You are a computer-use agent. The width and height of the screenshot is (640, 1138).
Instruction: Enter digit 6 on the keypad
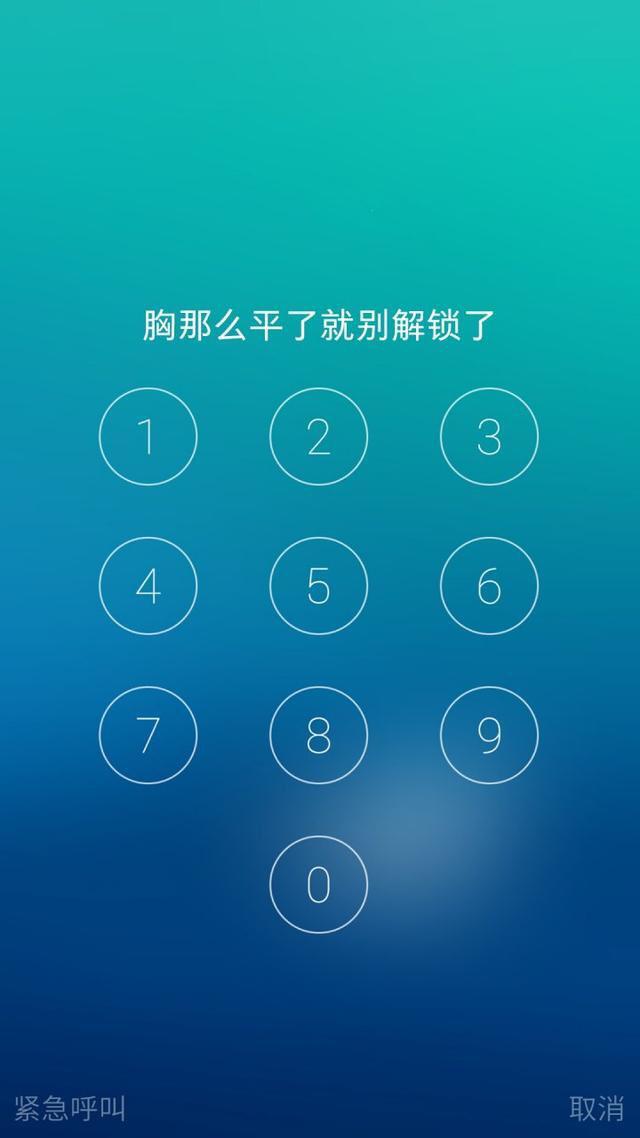(489, 586)
